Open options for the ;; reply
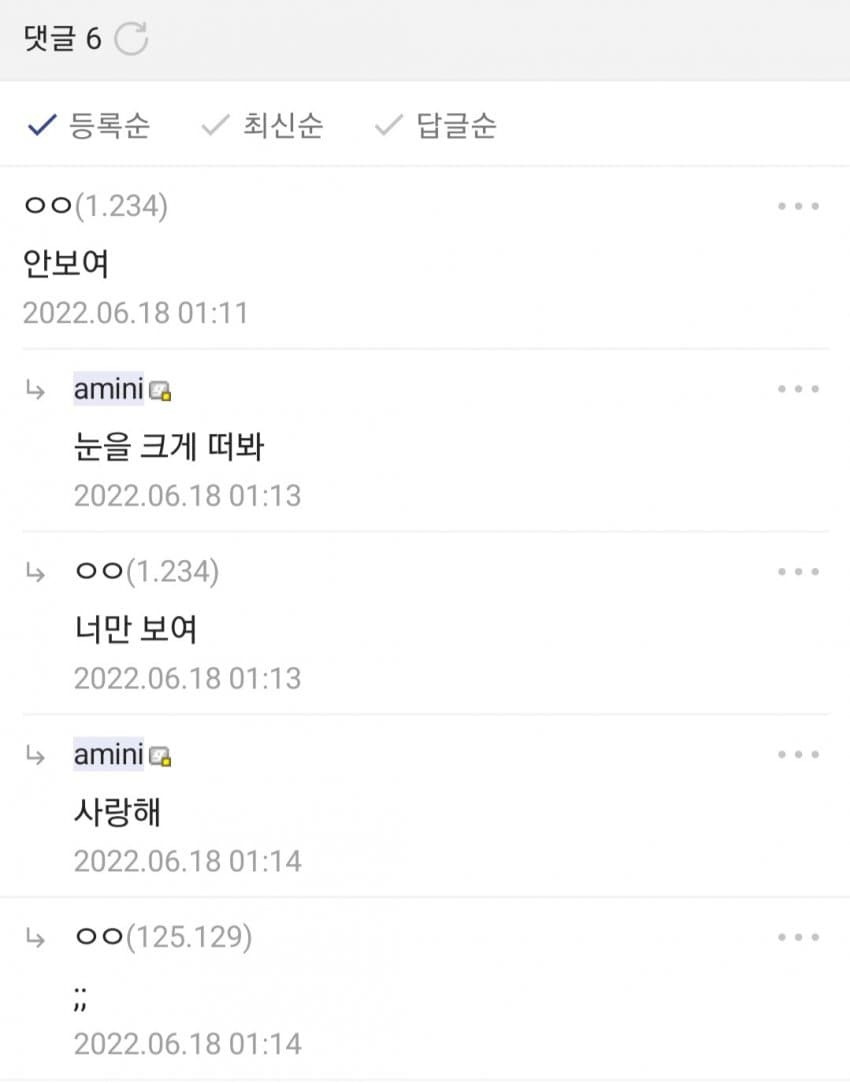Screen dimensions: 850x1083 (798, 937)
